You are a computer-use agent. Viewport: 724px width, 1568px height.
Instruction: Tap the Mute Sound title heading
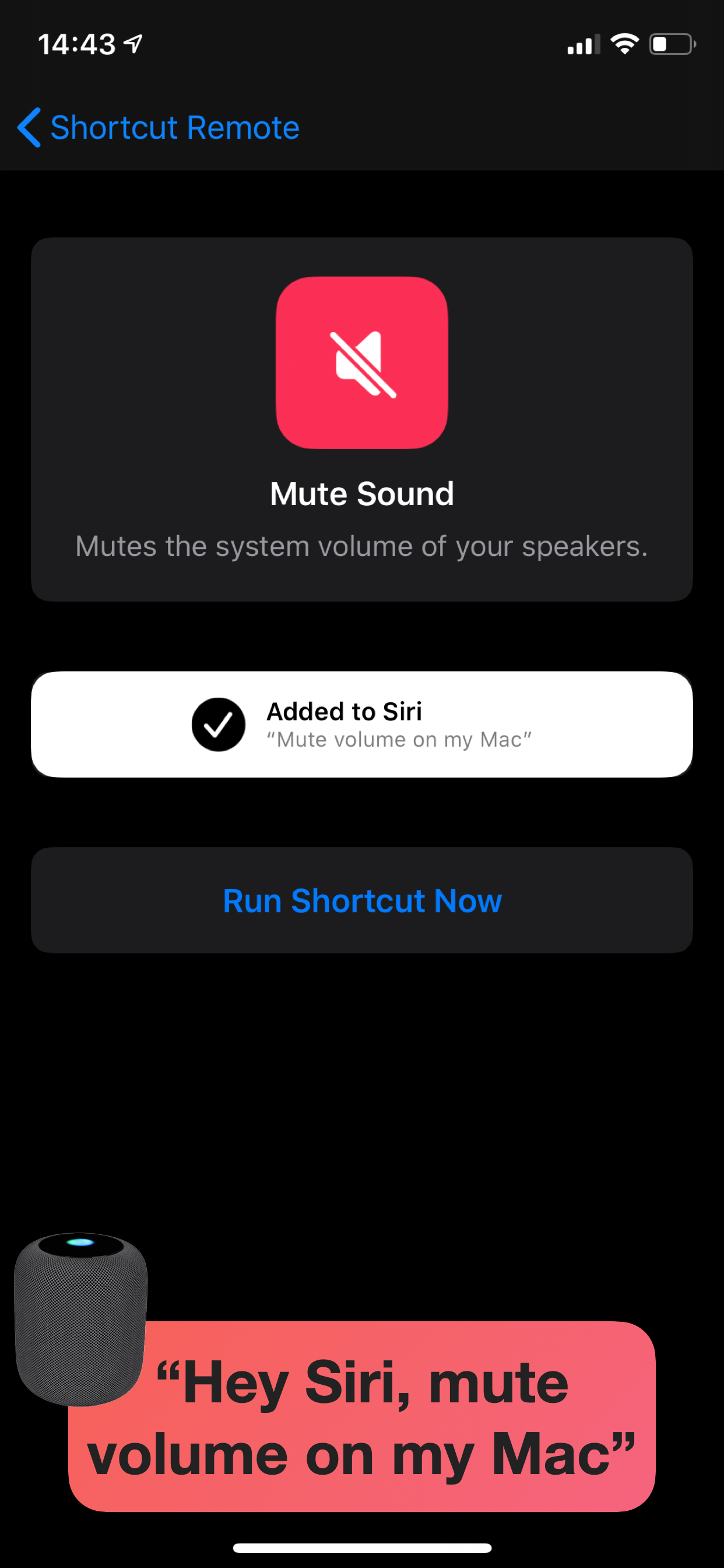click(362, 493)
